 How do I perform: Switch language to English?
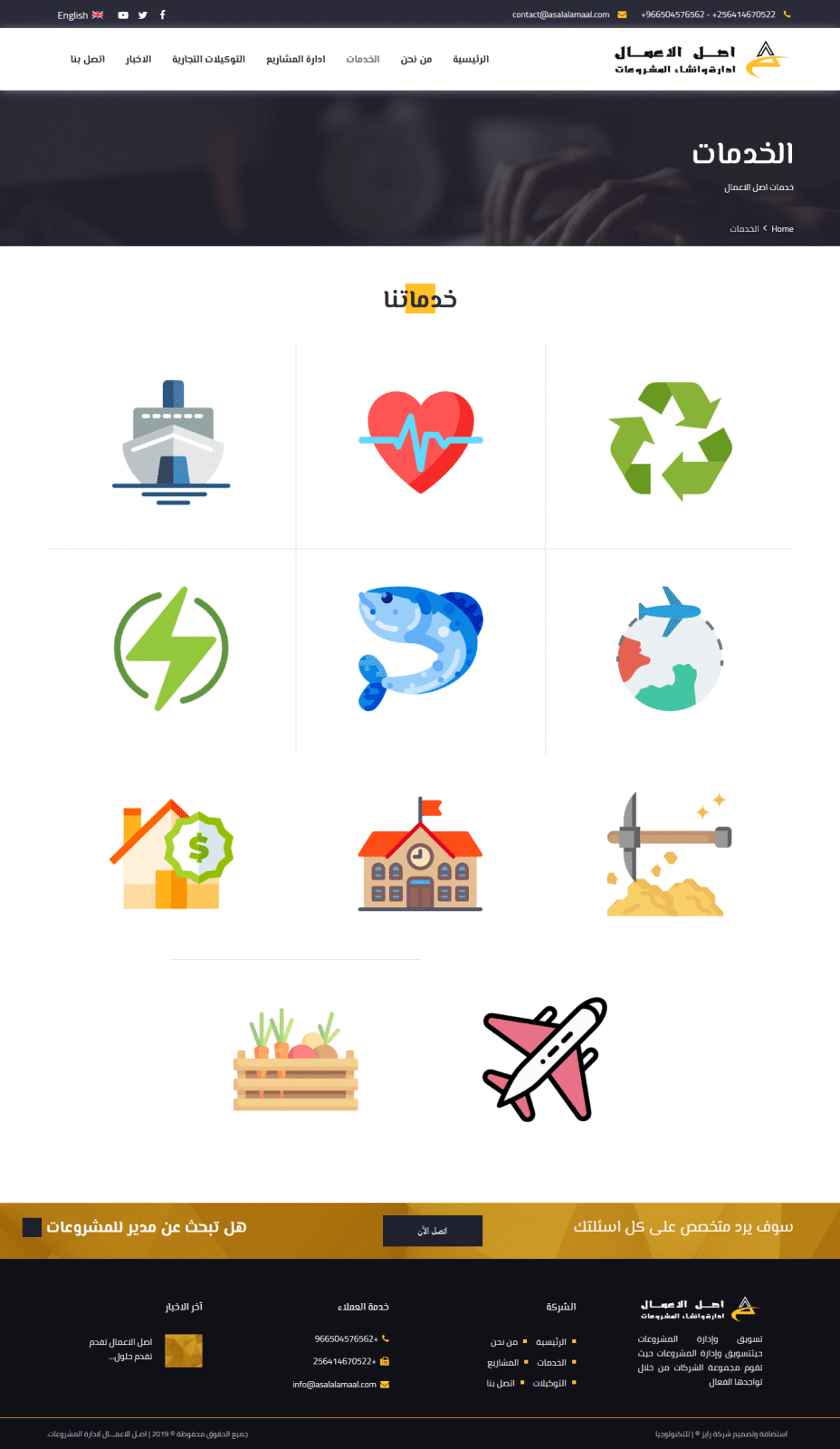80,15
